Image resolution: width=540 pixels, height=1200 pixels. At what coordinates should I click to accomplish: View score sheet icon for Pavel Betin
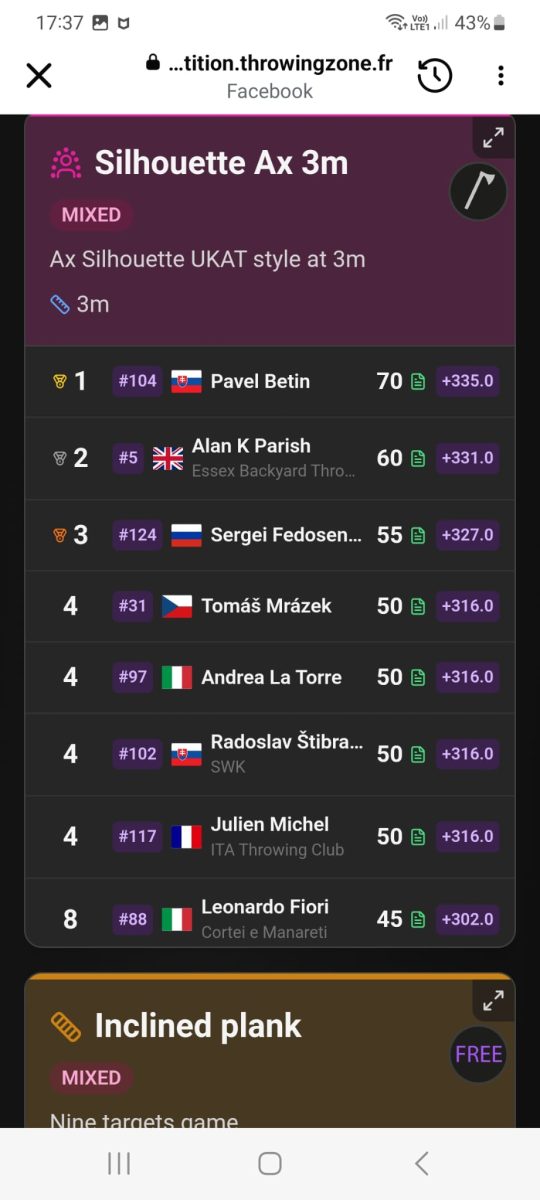pos(418,381)
